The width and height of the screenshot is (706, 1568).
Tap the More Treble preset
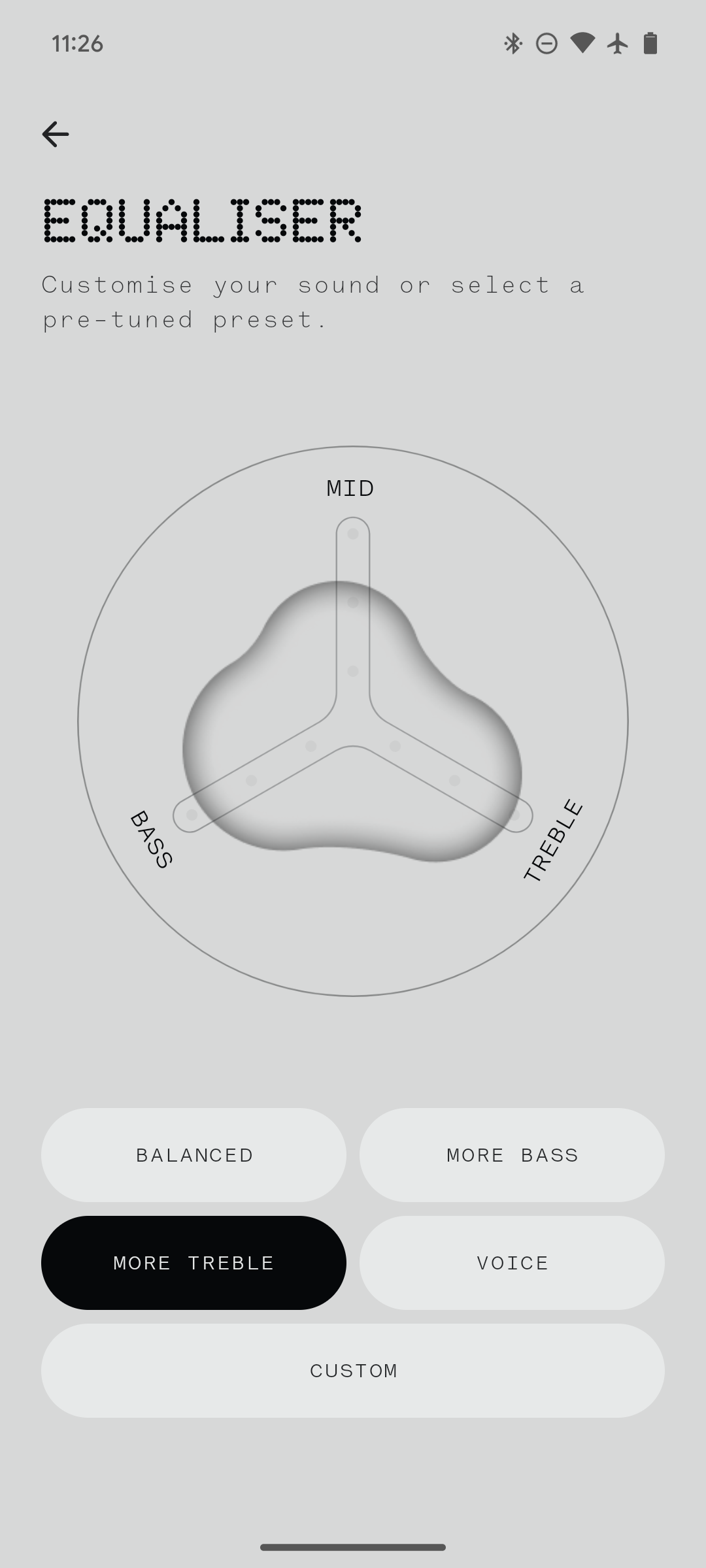coord(193,1262)
